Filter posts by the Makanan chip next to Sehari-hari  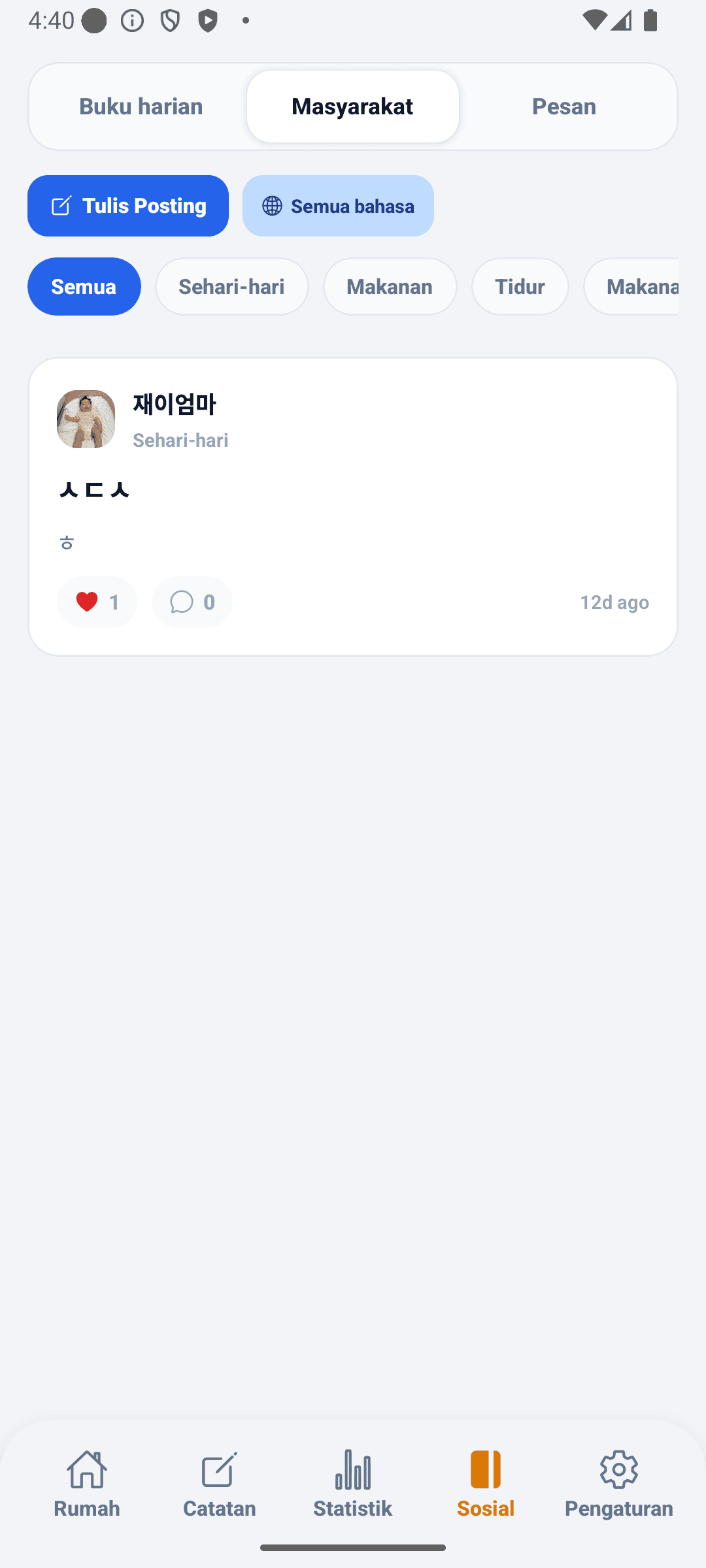pyautogui.click(x=390, y=286)
